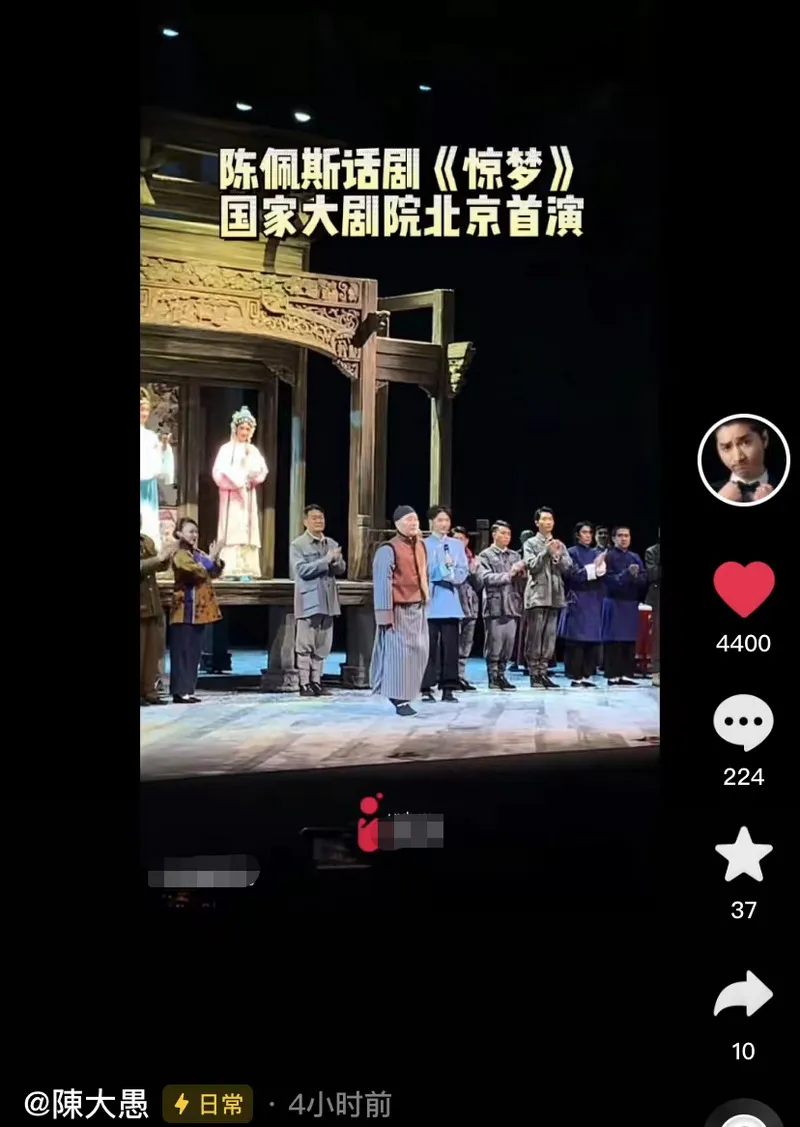Open the creator's profile avatar

(743, 460)
